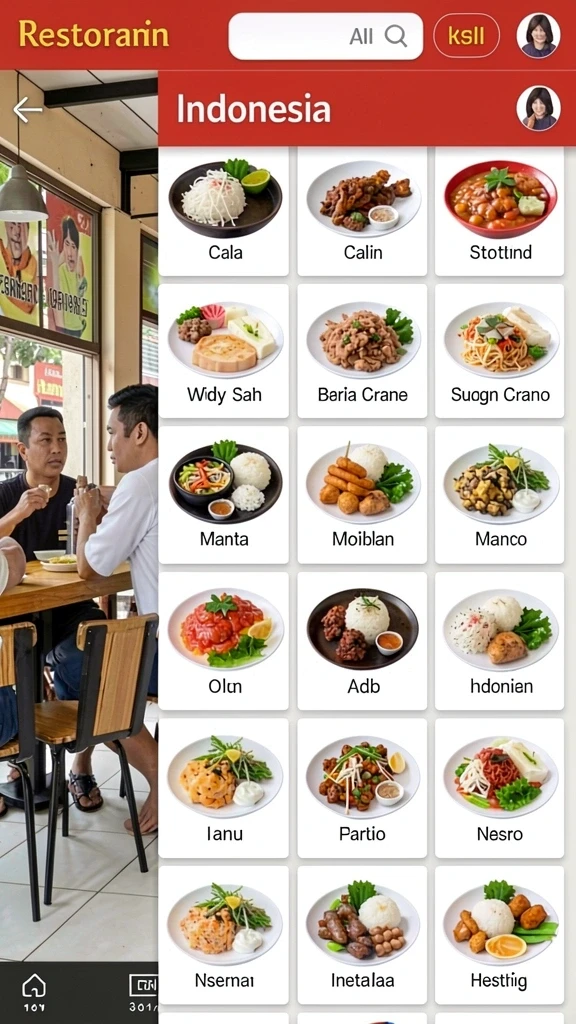Select the Stottınd dish

[500, 212]
